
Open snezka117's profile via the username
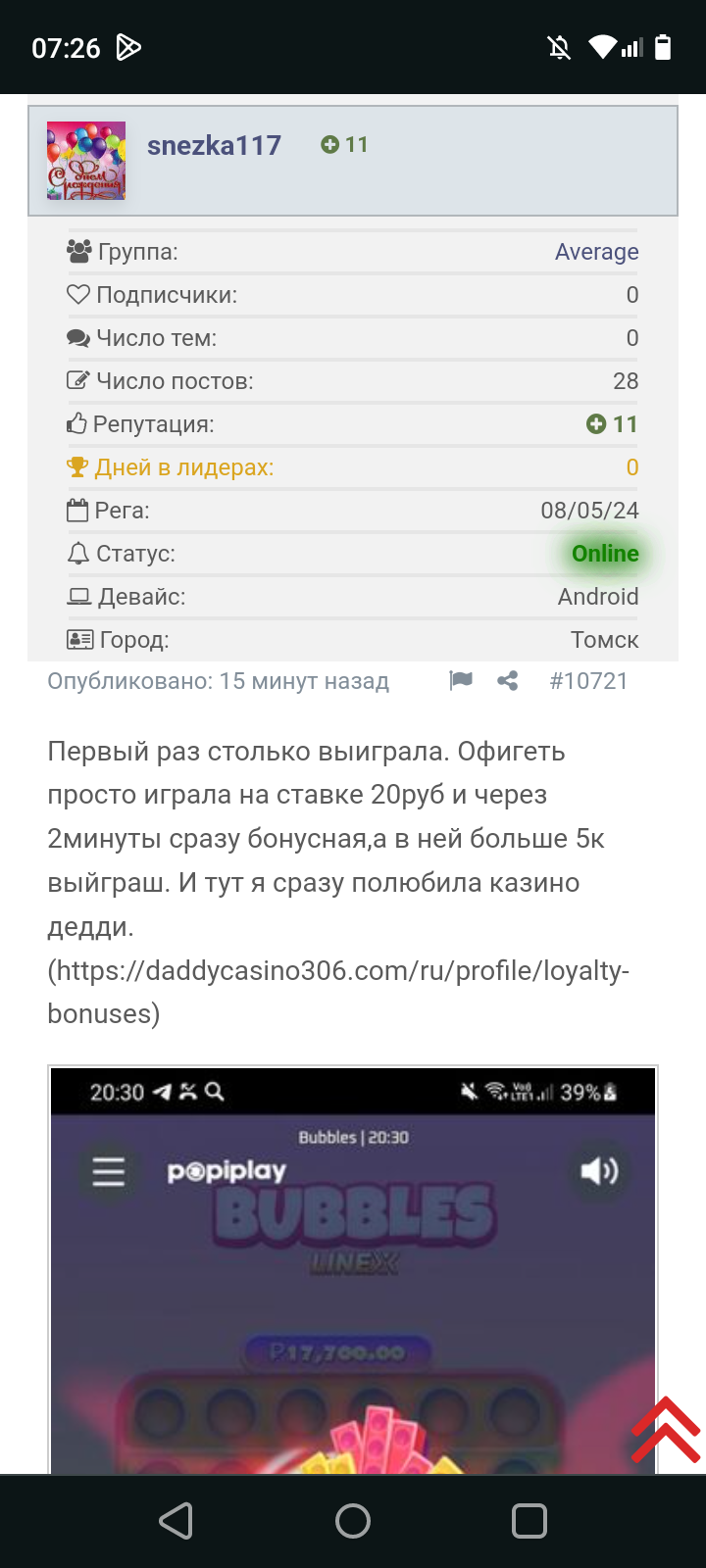(214, 146)
